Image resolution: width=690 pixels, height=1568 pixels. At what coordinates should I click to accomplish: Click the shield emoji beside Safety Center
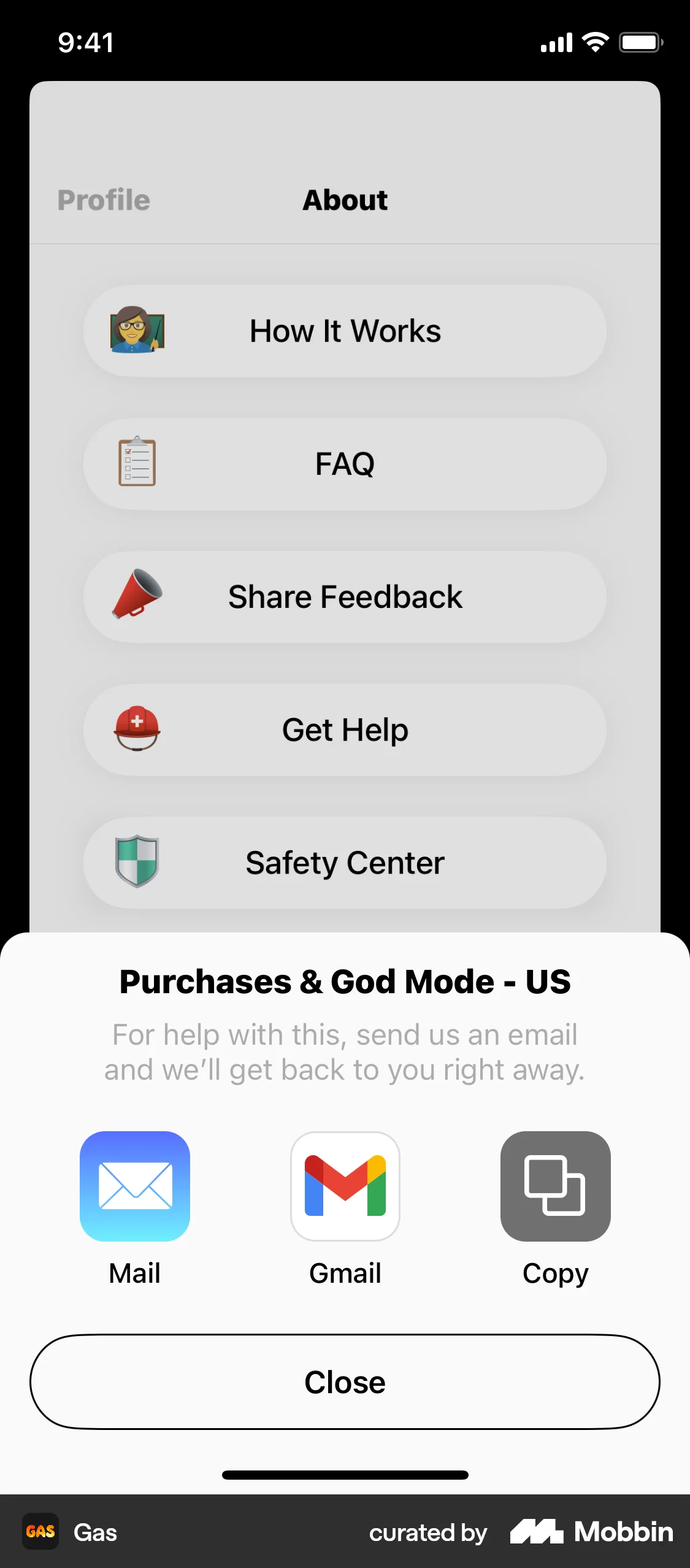(x=136, y=863)
